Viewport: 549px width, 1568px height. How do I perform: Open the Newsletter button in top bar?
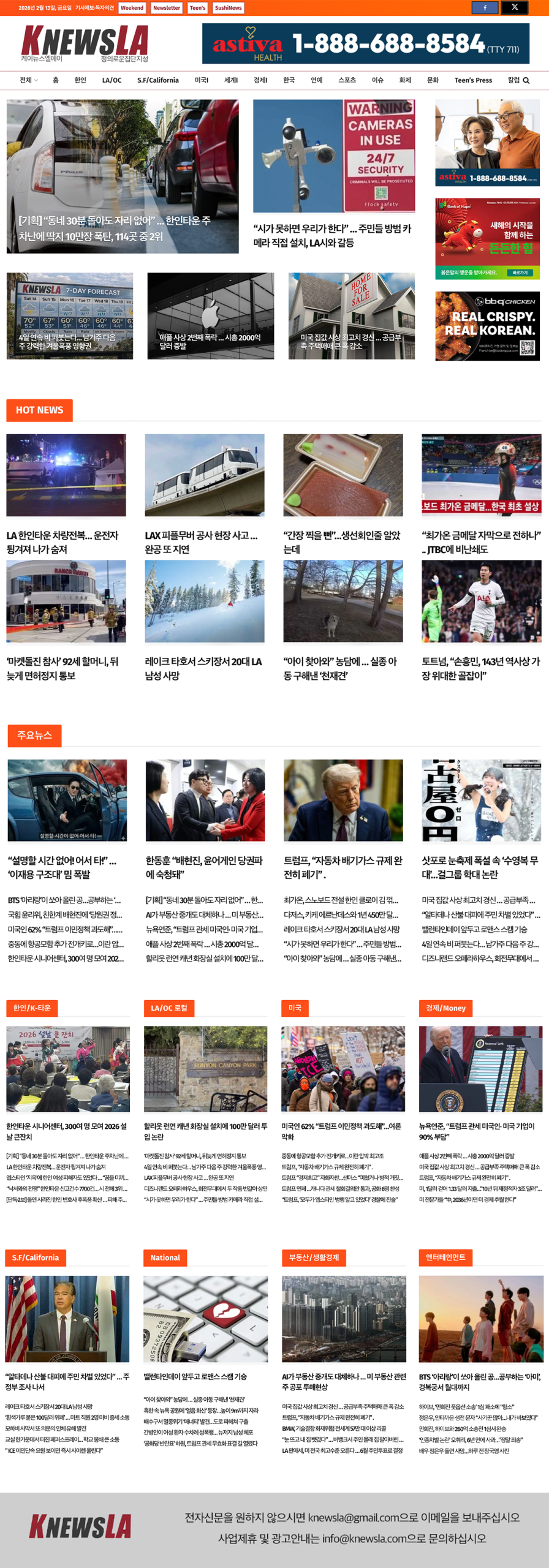point(167,8)
